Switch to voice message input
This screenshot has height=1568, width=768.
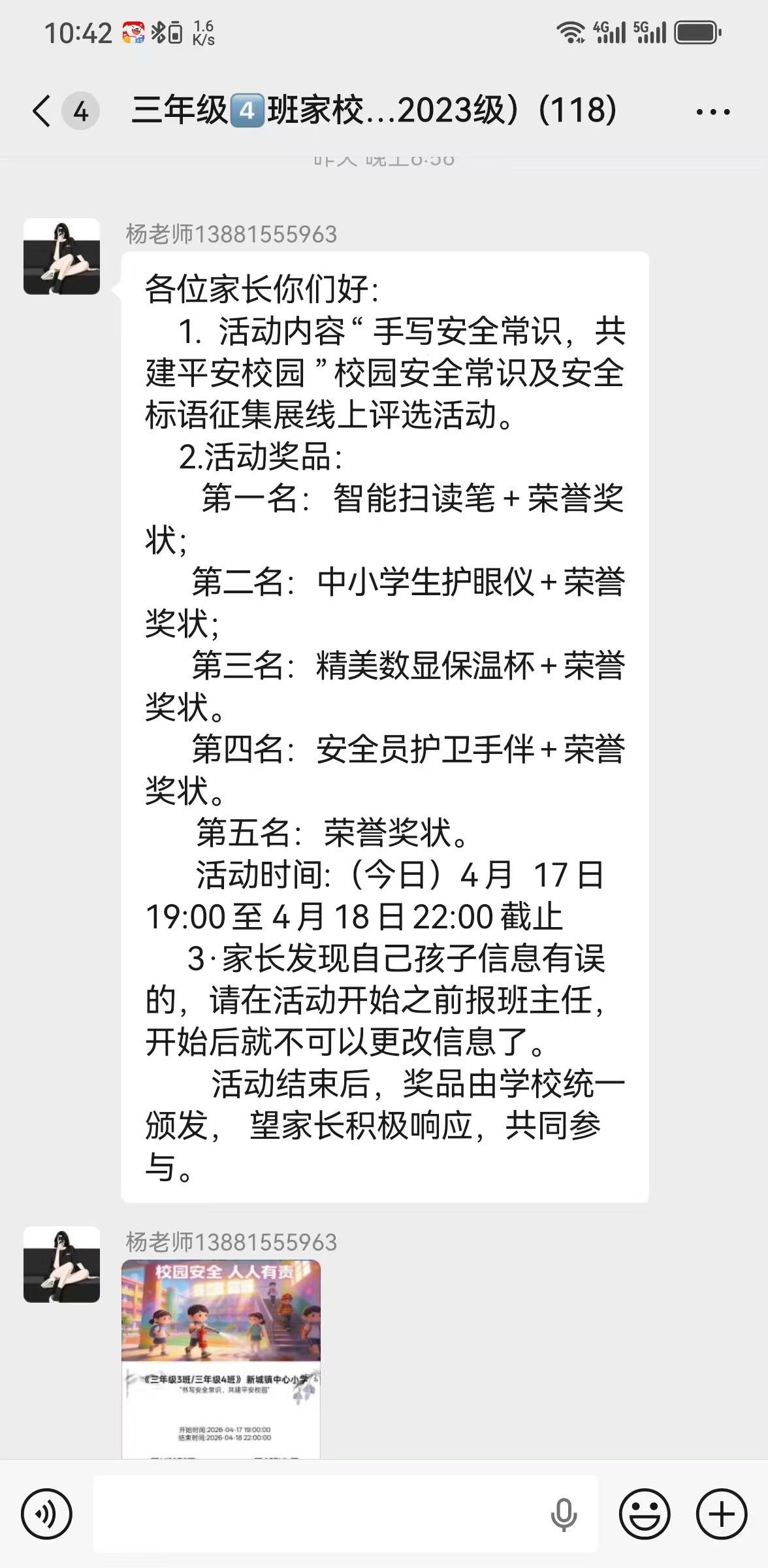click(x=46, y=1514)
